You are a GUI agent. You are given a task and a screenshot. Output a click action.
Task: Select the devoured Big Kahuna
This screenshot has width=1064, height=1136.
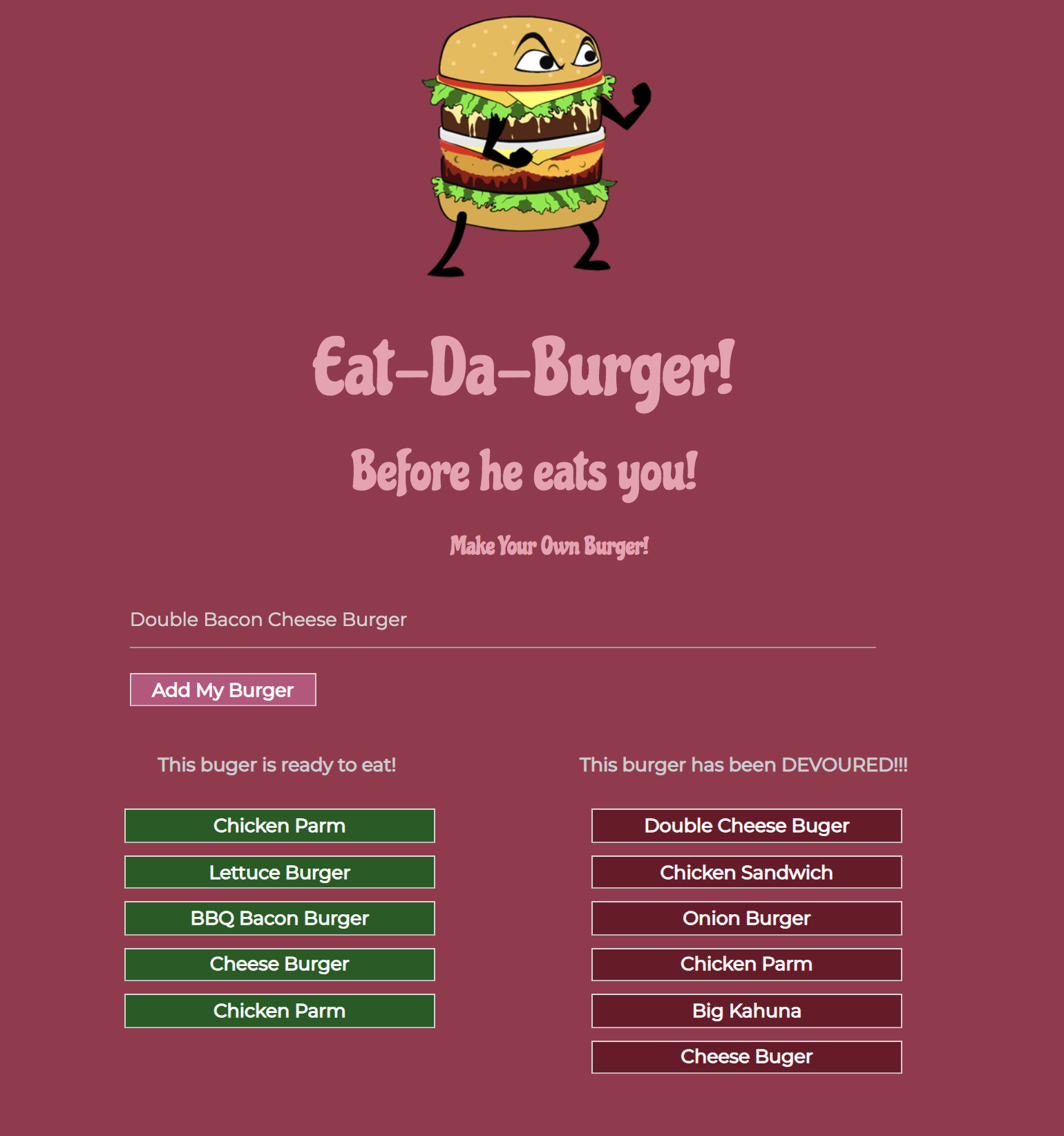click(x=746, y=1010)
